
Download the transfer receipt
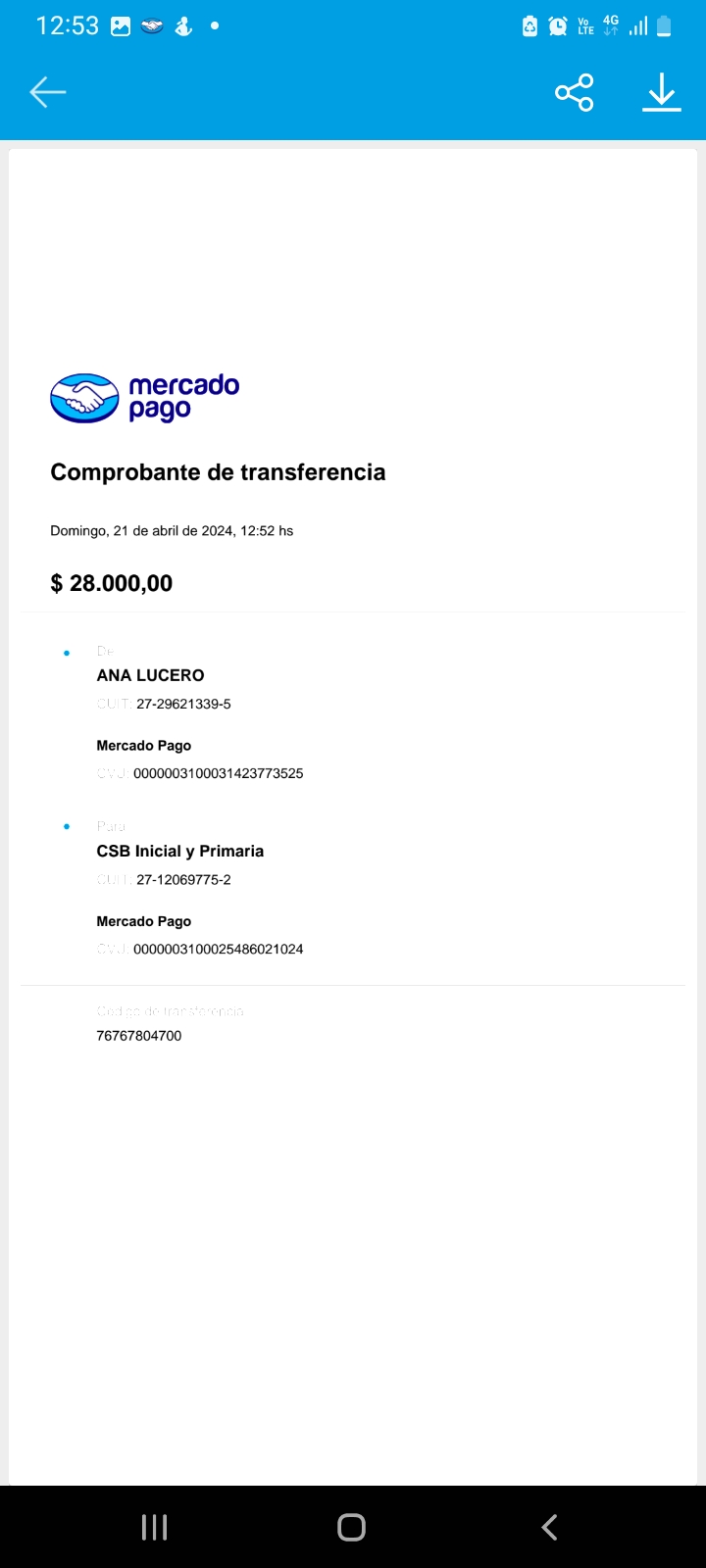662,92
